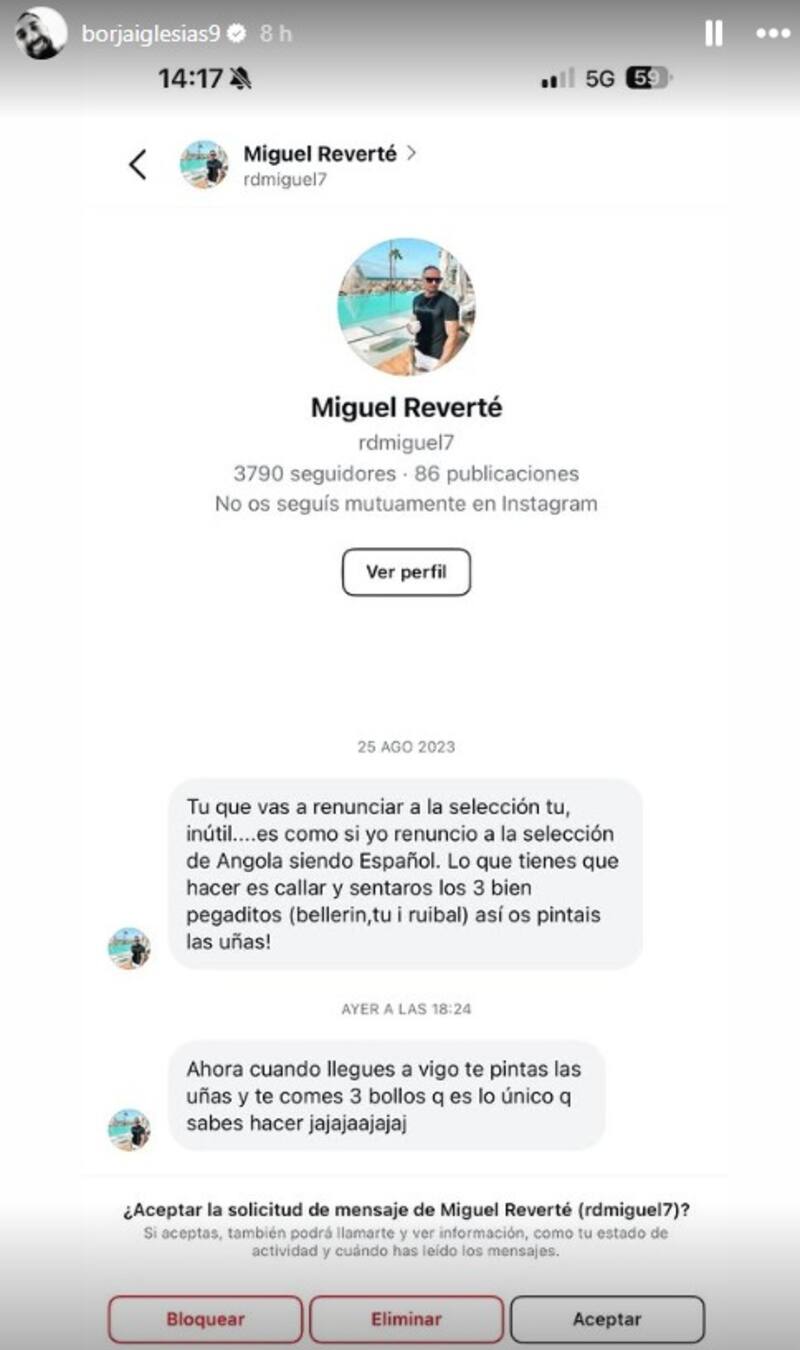Tap the story author's avatar
Image resolution: width=800 pixels, height=1350 pixels.
[x=42, y=33]
